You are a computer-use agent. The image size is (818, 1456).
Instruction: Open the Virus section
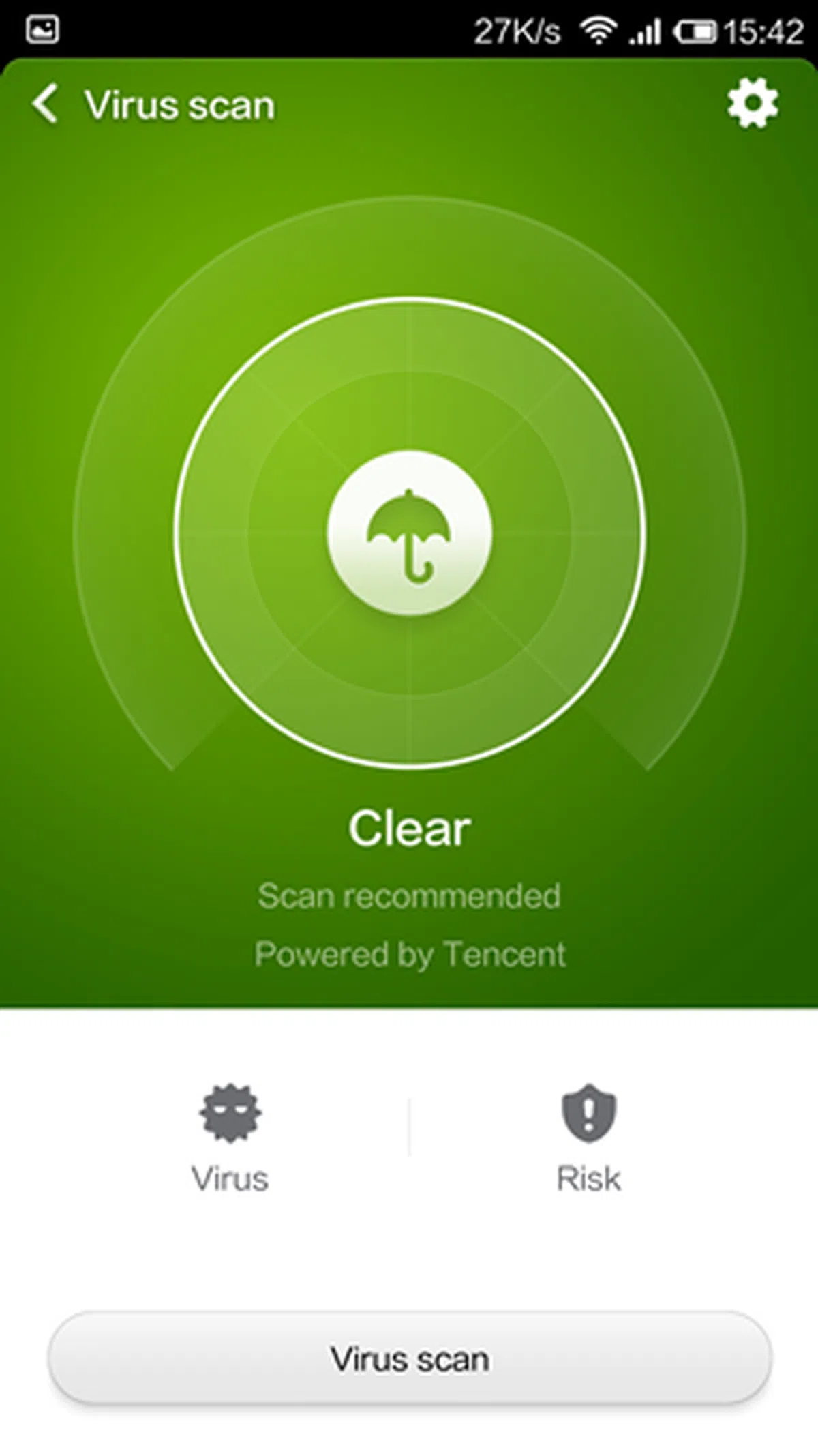230,1137
